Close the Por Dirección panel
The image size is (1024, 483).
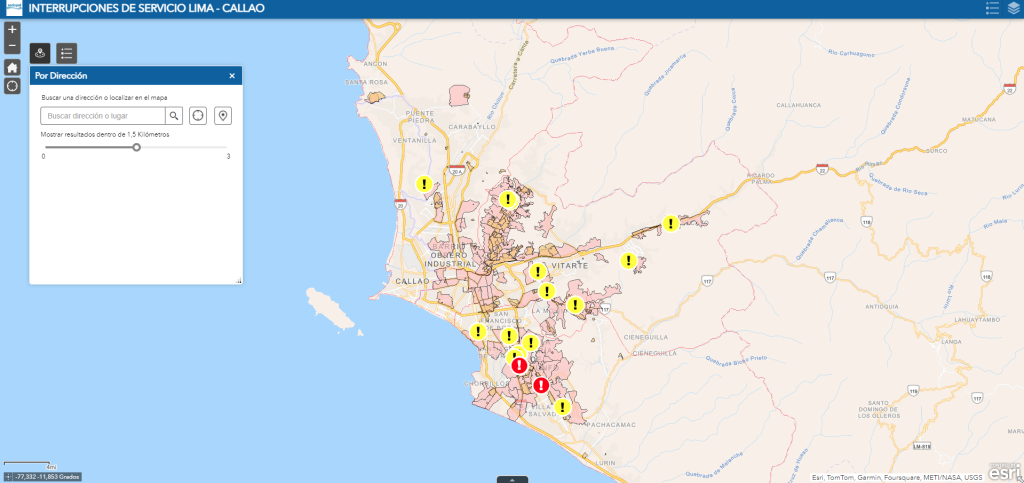click(232, 75)
